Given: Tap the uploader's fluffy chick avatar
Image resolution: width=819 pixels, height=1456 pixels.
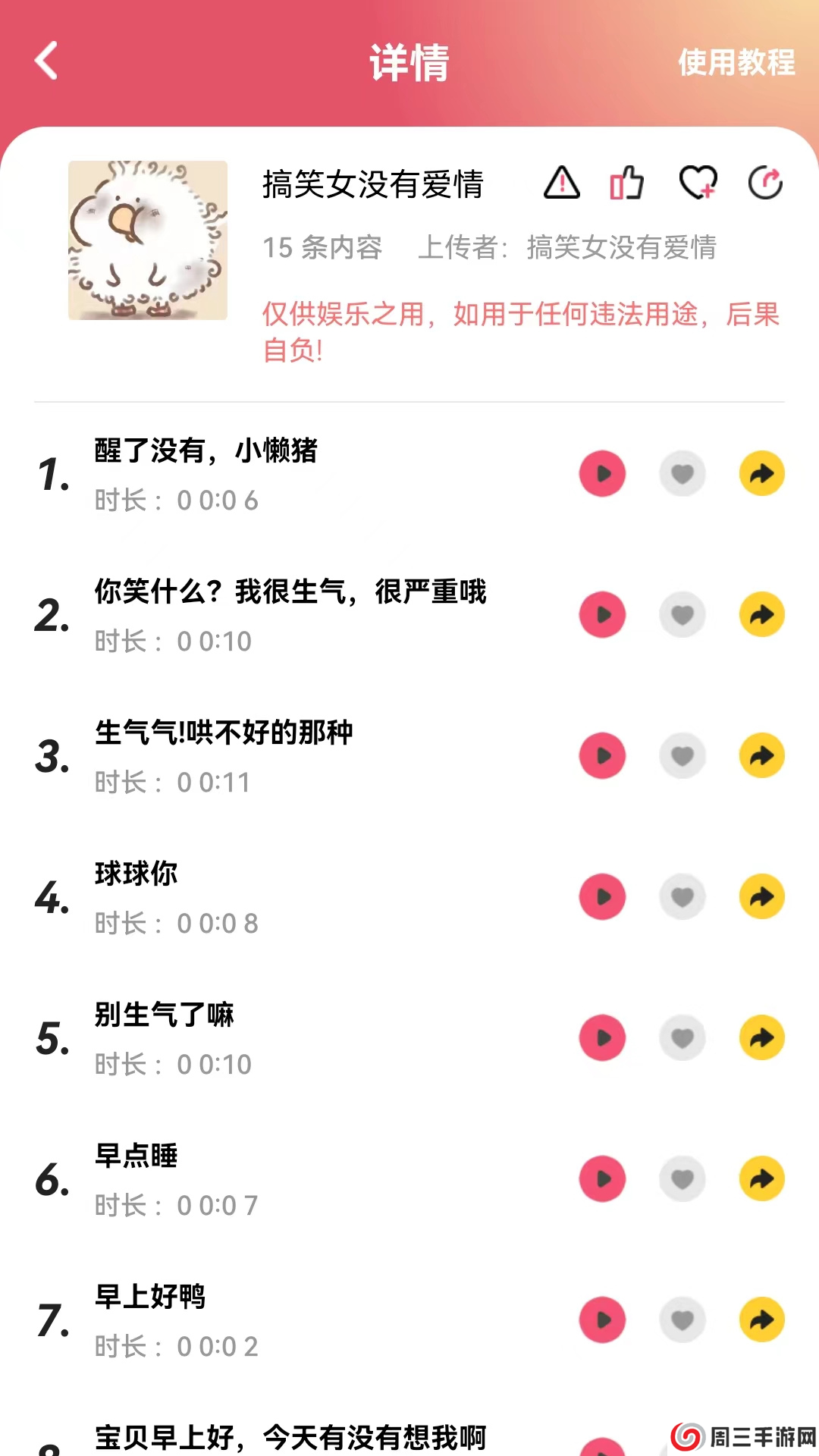Looking at the screenshot, I should pyautogui.click(x=148, y=241).
